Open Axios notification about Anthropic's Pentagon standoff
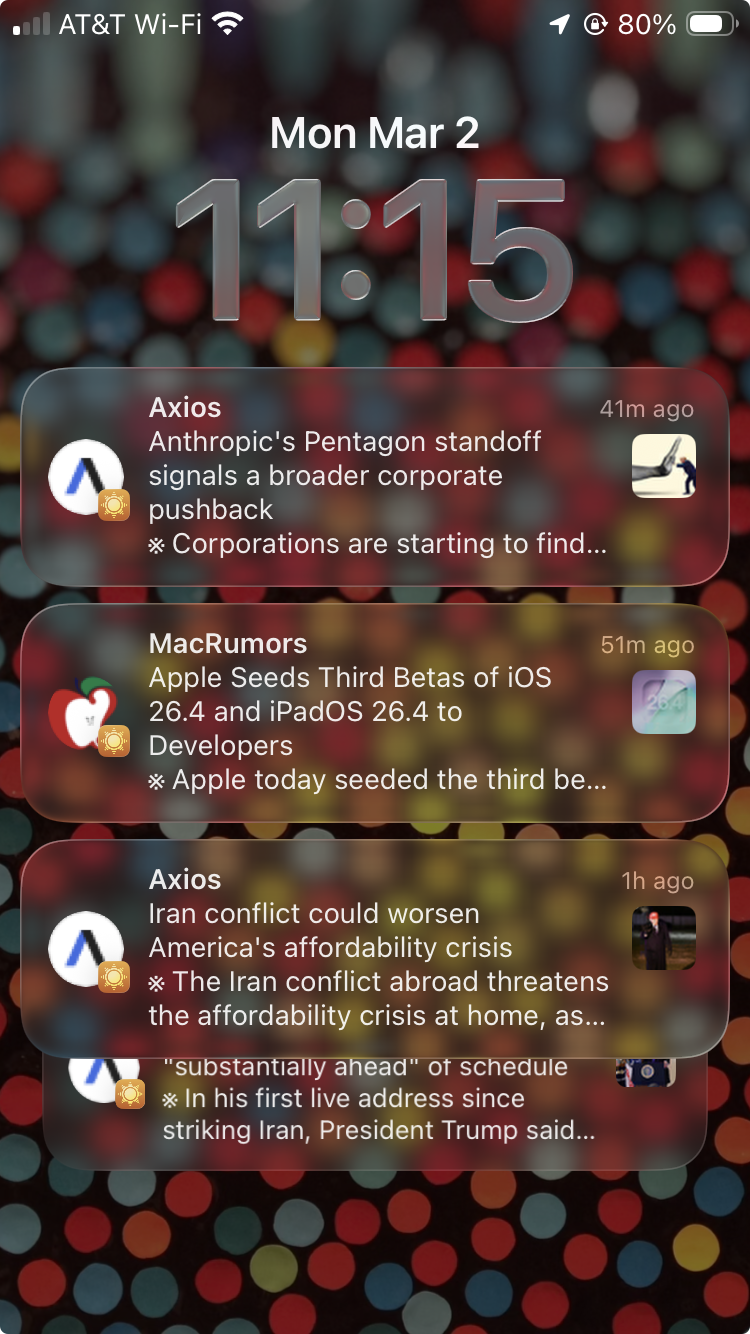 [375, 477]
